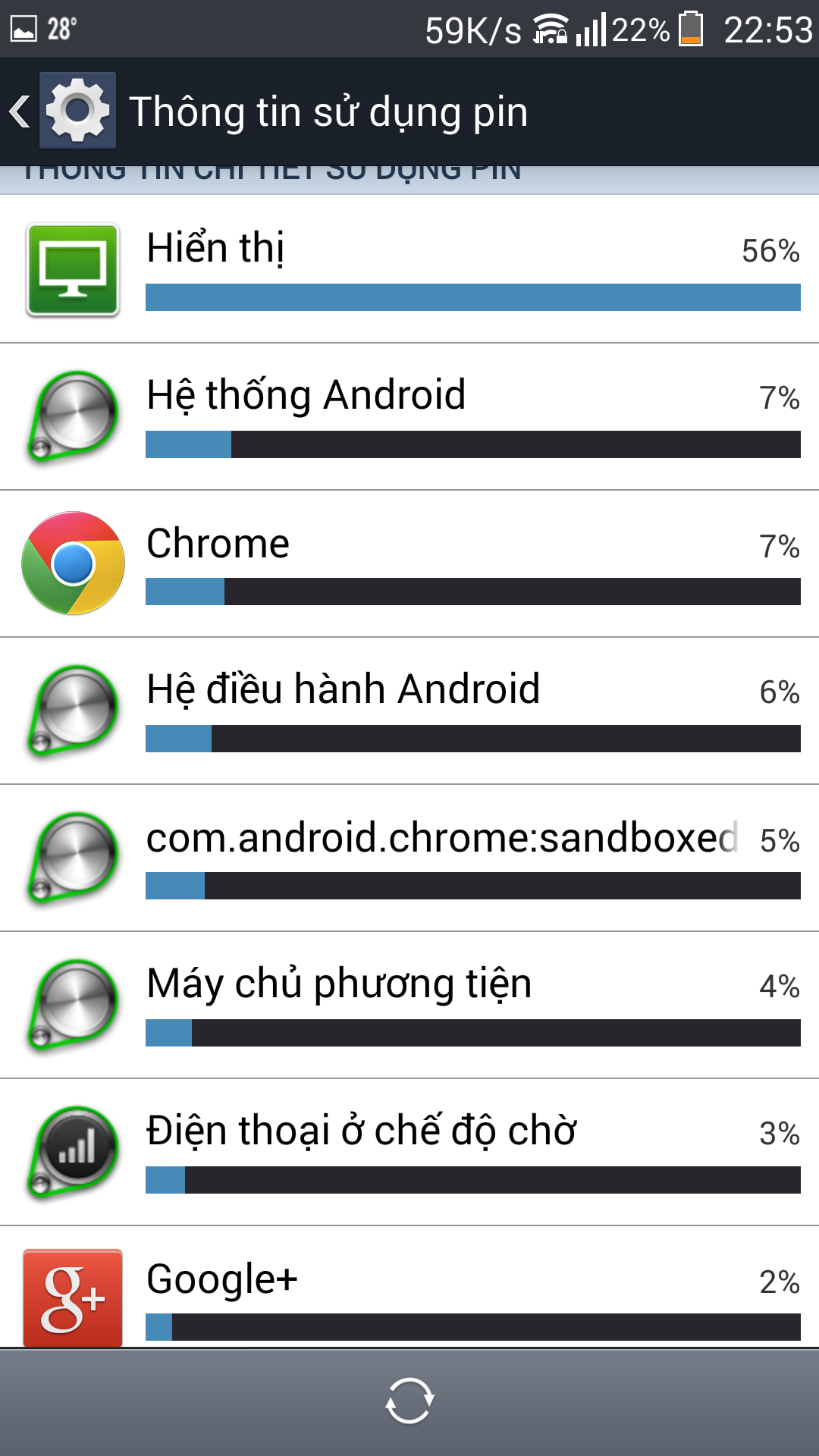Select the com.android.chrome:sandboxed entry

[409, 858]
